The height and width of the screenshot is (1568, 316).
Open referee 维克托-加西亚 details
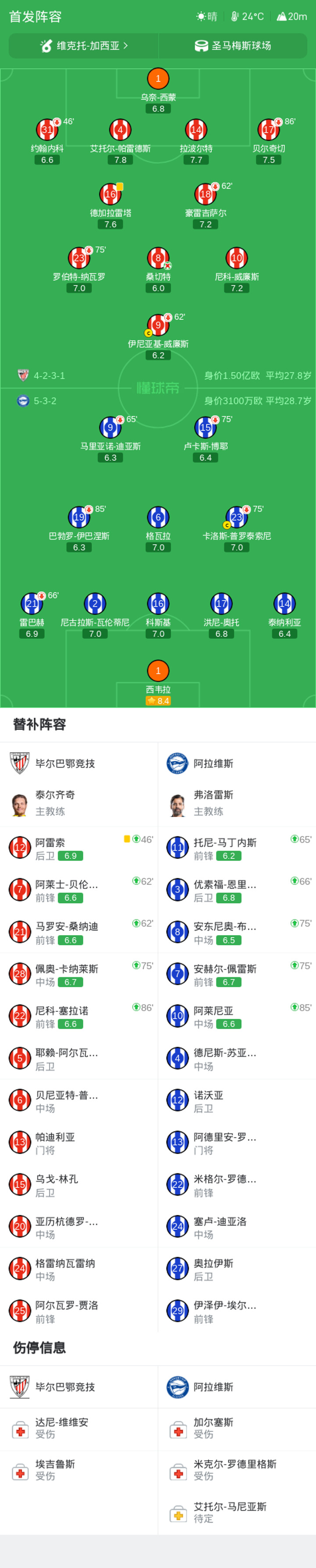tap(83, 46)
